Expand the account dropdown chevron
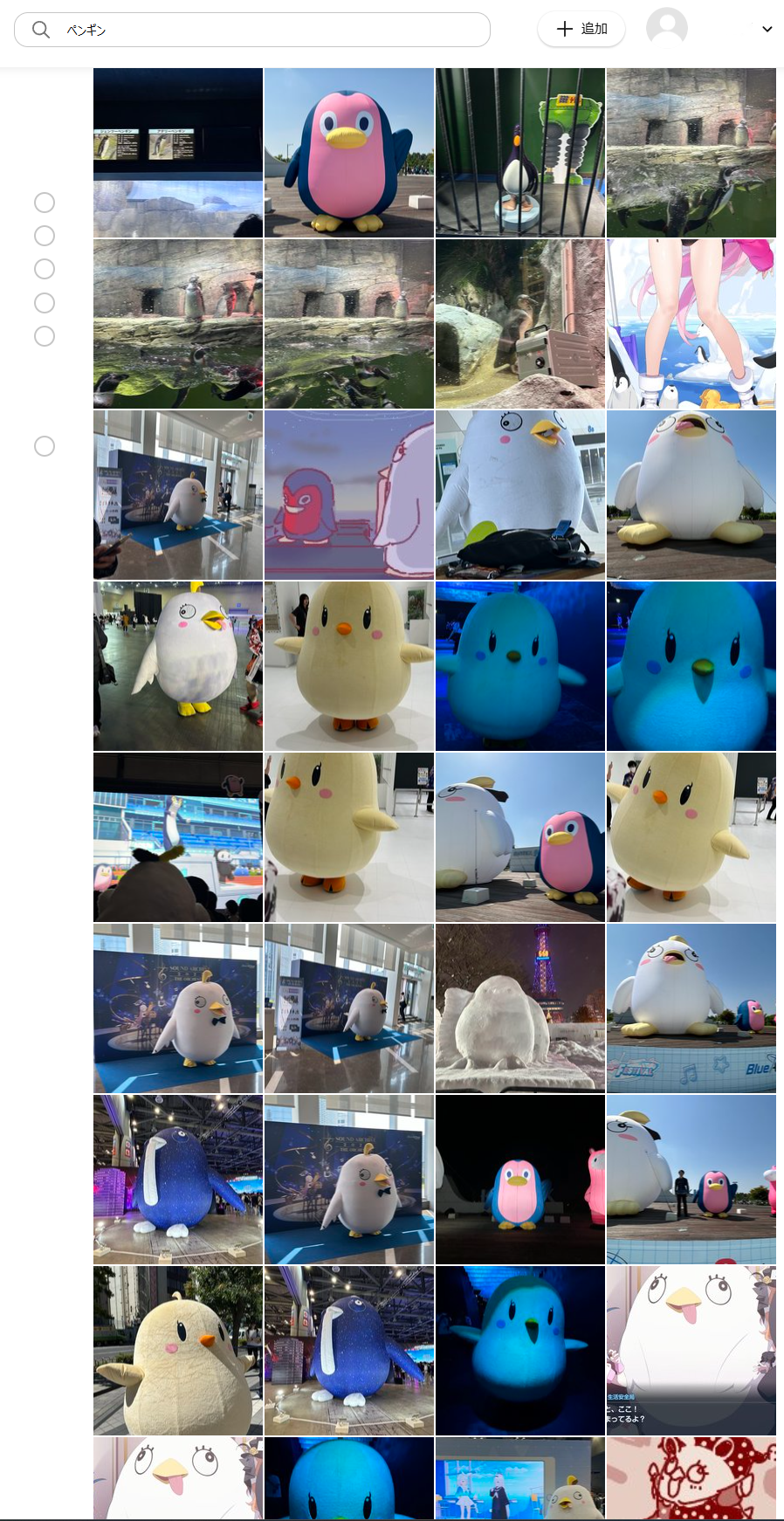784x1521 pixels. click(x=767, y=29)
